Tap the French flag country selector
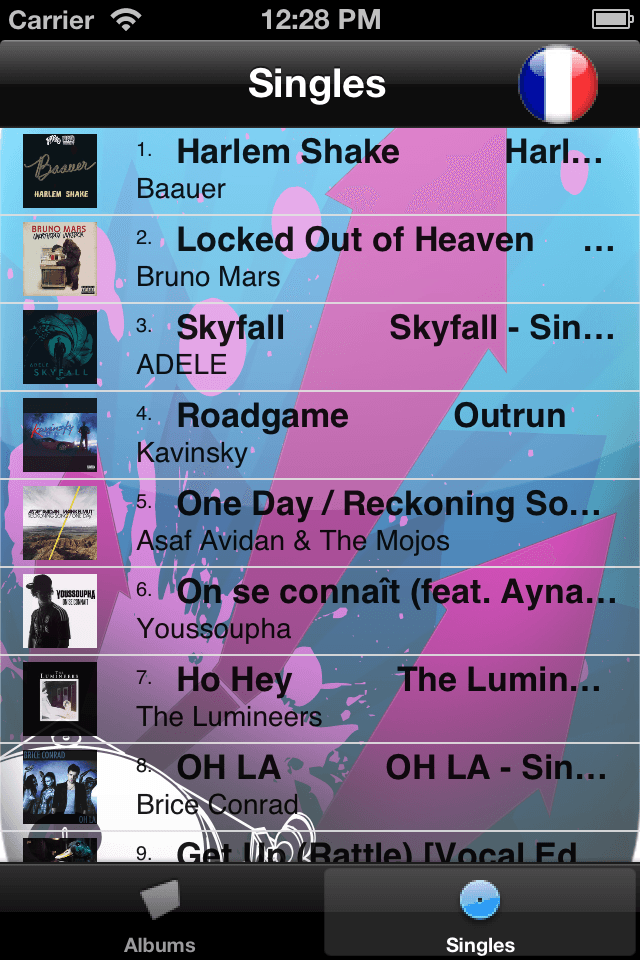 coord(558,84)
